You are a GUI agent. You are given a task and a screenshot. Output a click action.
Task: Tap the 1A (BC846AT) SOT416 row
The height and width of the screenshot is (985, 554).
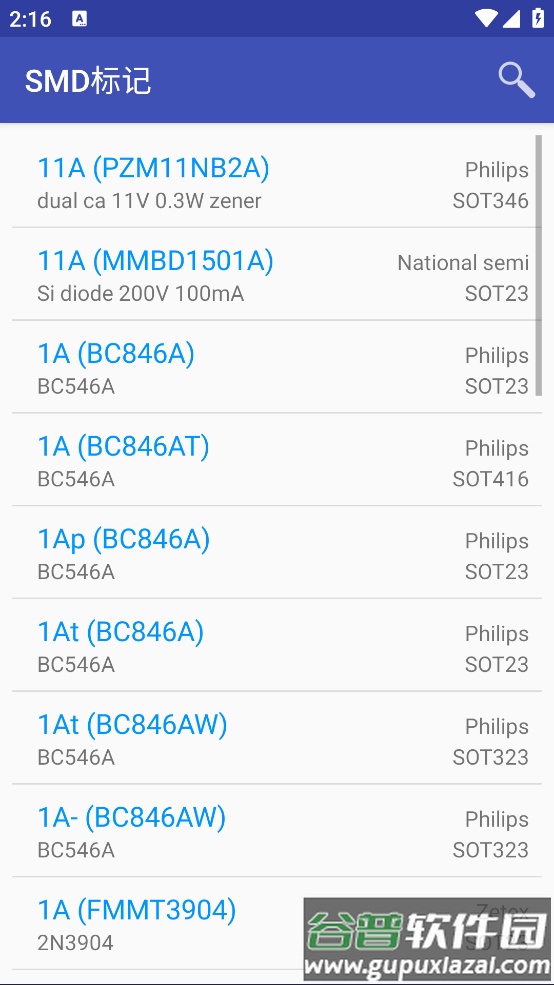pos(276,460)
